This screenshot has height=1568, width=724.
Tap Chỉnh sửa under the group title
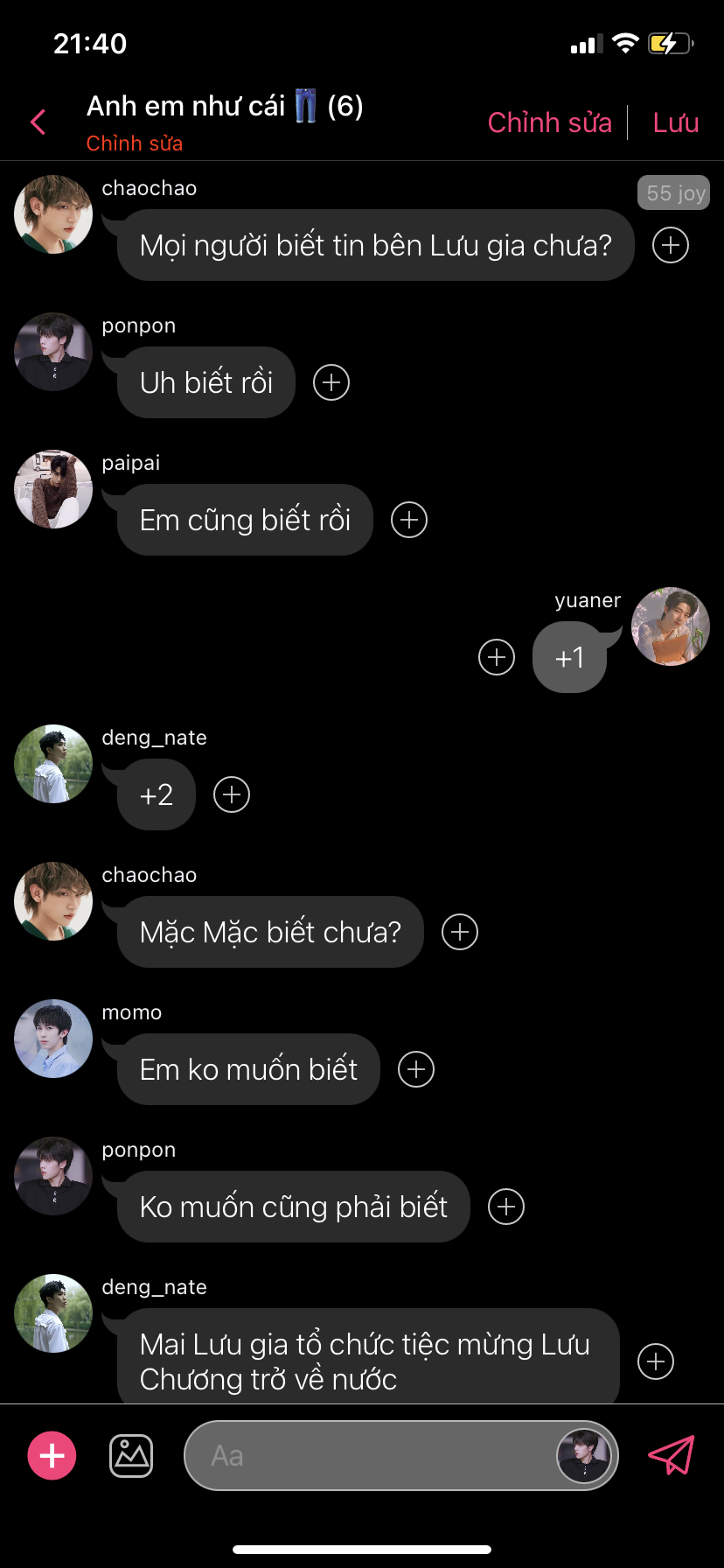click(x=134, y=143)
